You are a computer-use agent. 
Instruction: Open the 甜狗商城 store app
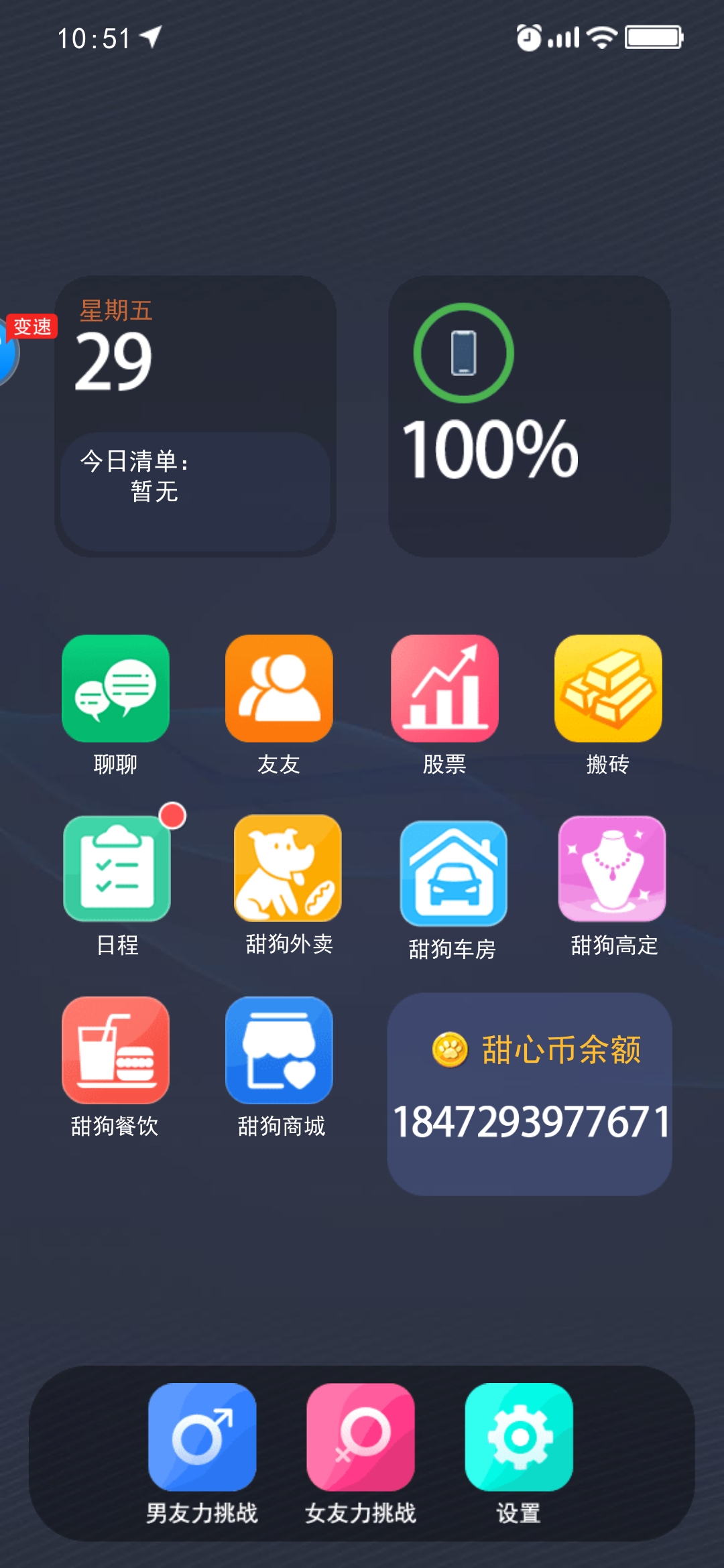click(x=279, y=1050)
